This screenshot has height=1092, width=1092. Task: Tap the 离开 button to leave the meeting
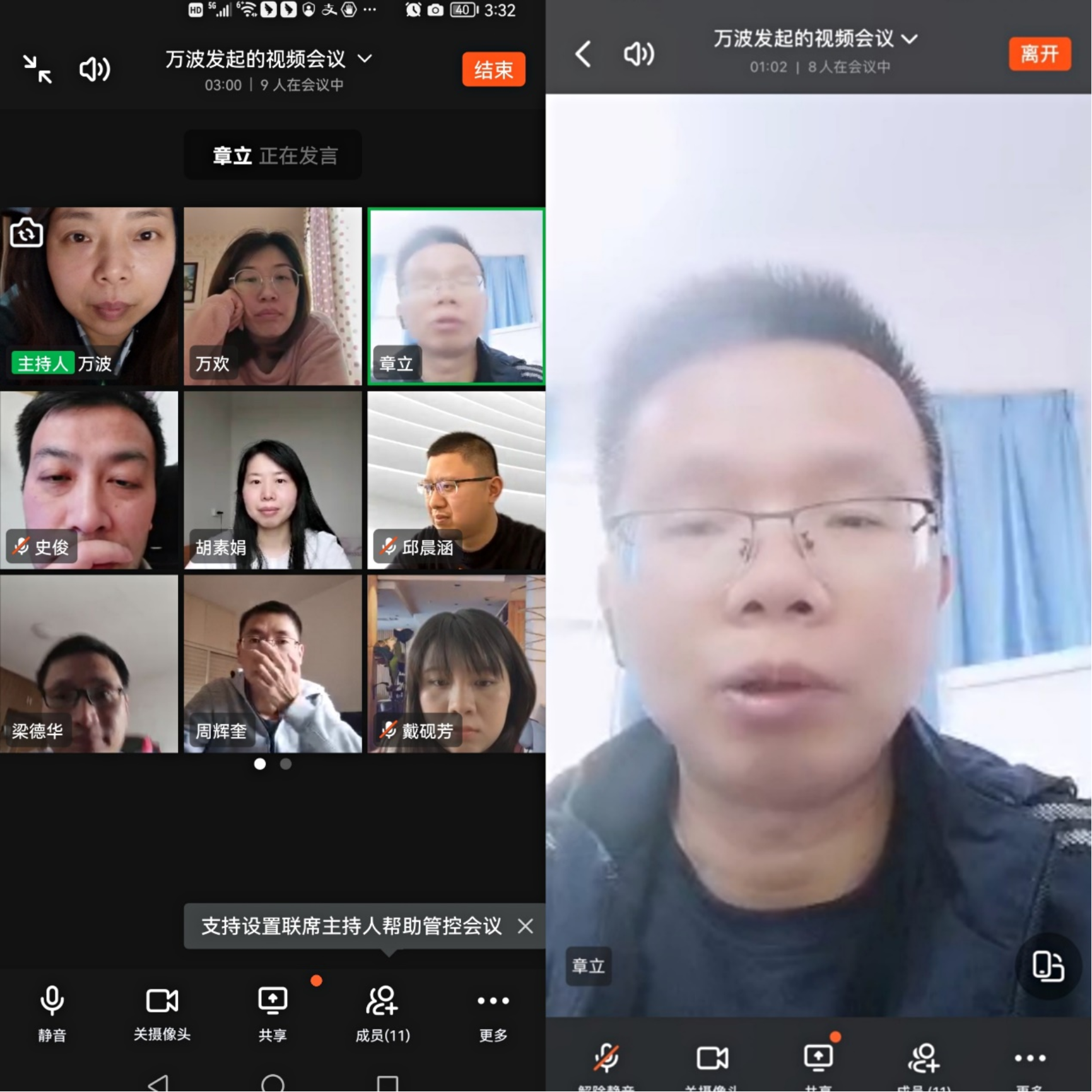(1039, 54)
